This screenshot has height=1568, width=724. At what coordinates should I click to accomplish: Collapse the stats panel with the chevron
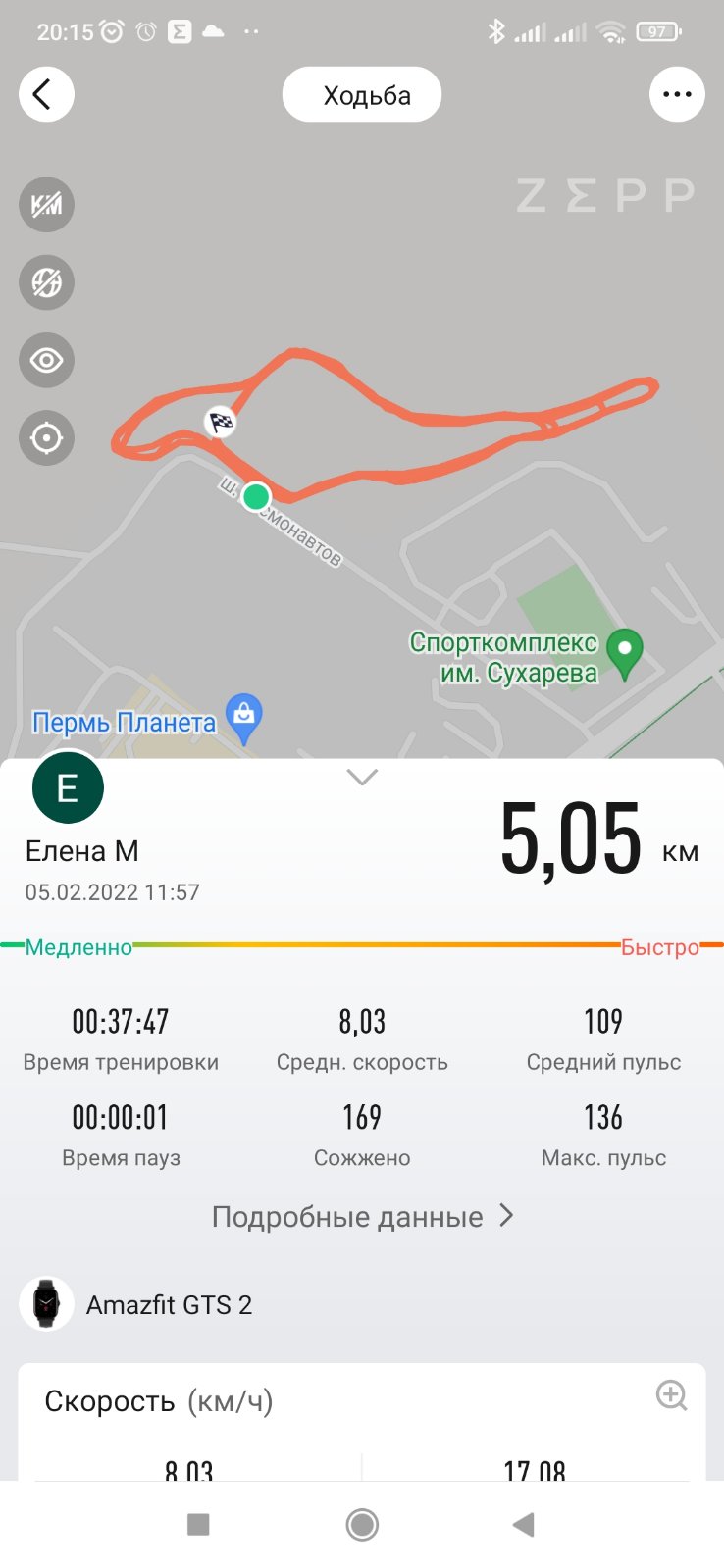[x=362, y=778]
